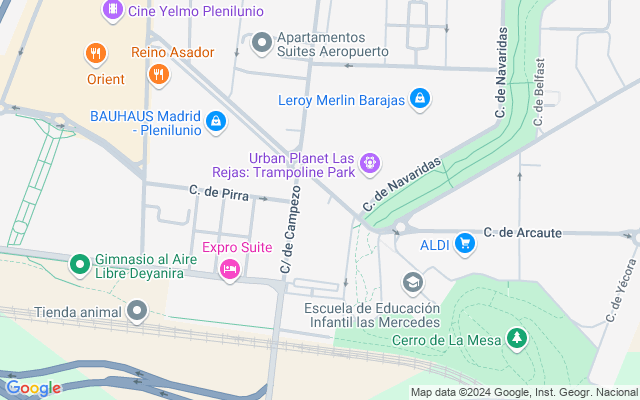The width and height of the screenshot is (640, 400).
Task: Select the Leroy Merlin Barajas pin
Action: [421, 98]
